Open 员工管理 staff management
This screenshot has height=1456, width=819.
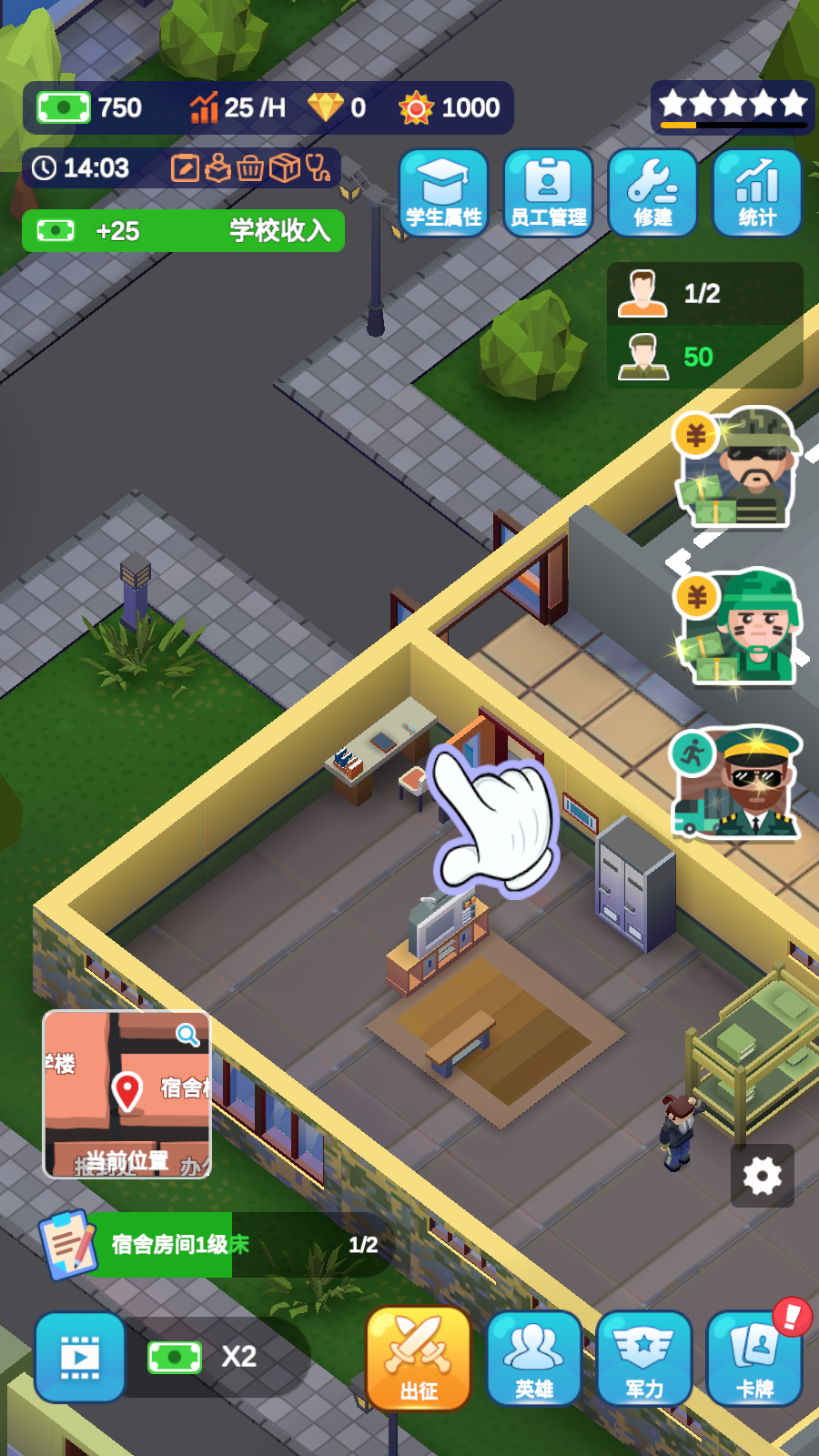click(548, 193)
